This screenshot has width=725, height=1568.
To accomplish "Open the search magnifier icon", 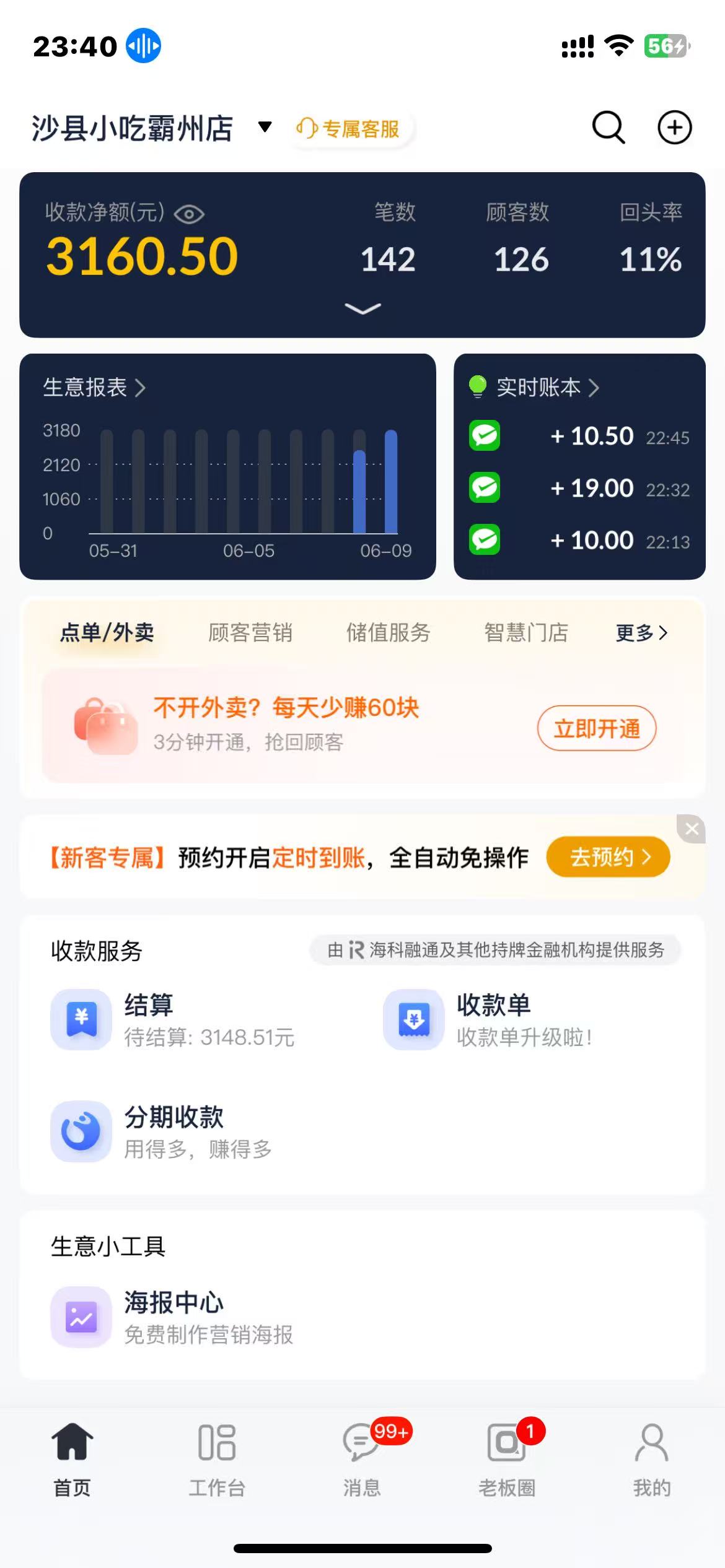I will click(x=609, y=128).
